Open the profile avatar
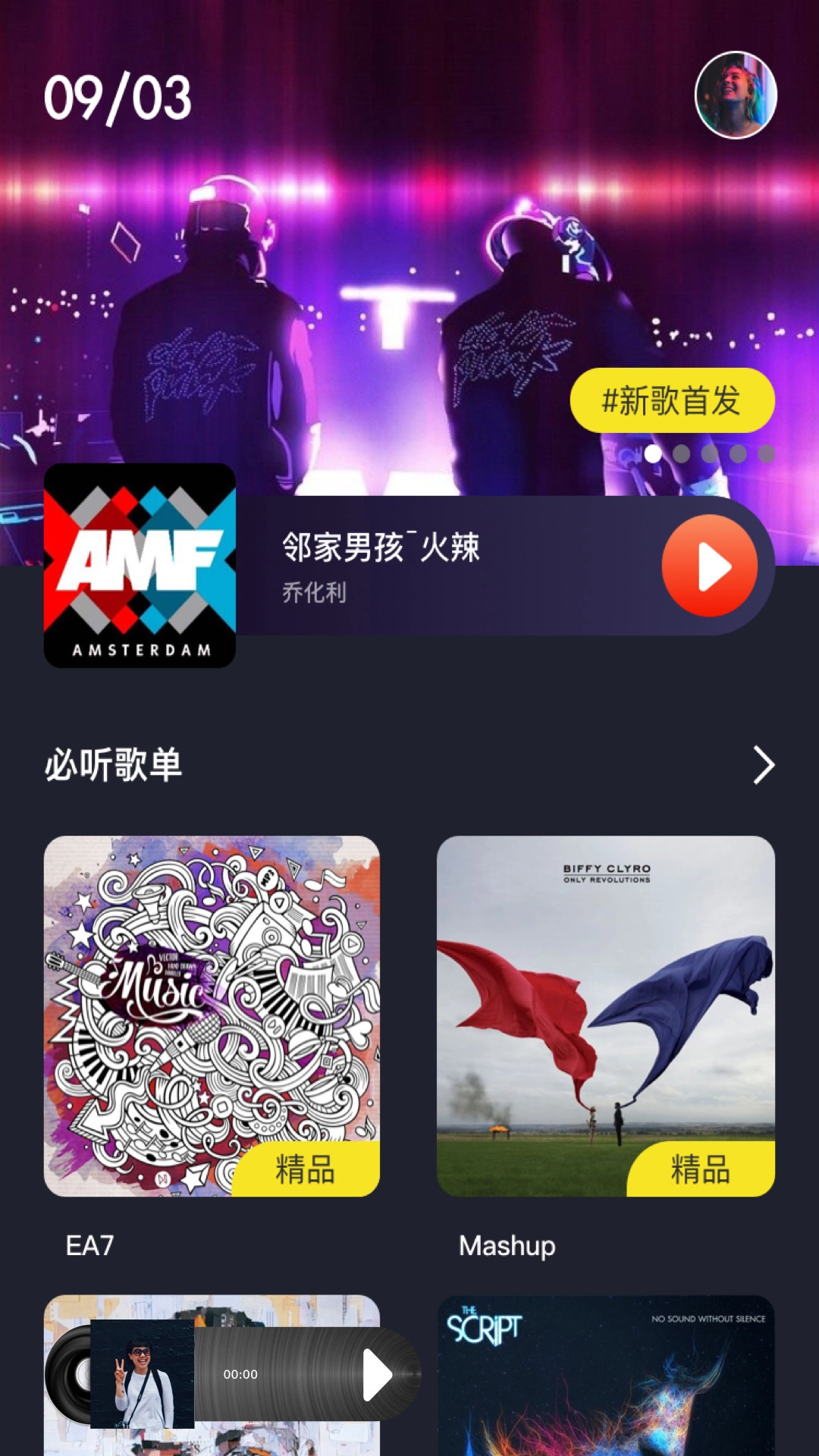The image size is (819, 1456). (x=736, y=95)
